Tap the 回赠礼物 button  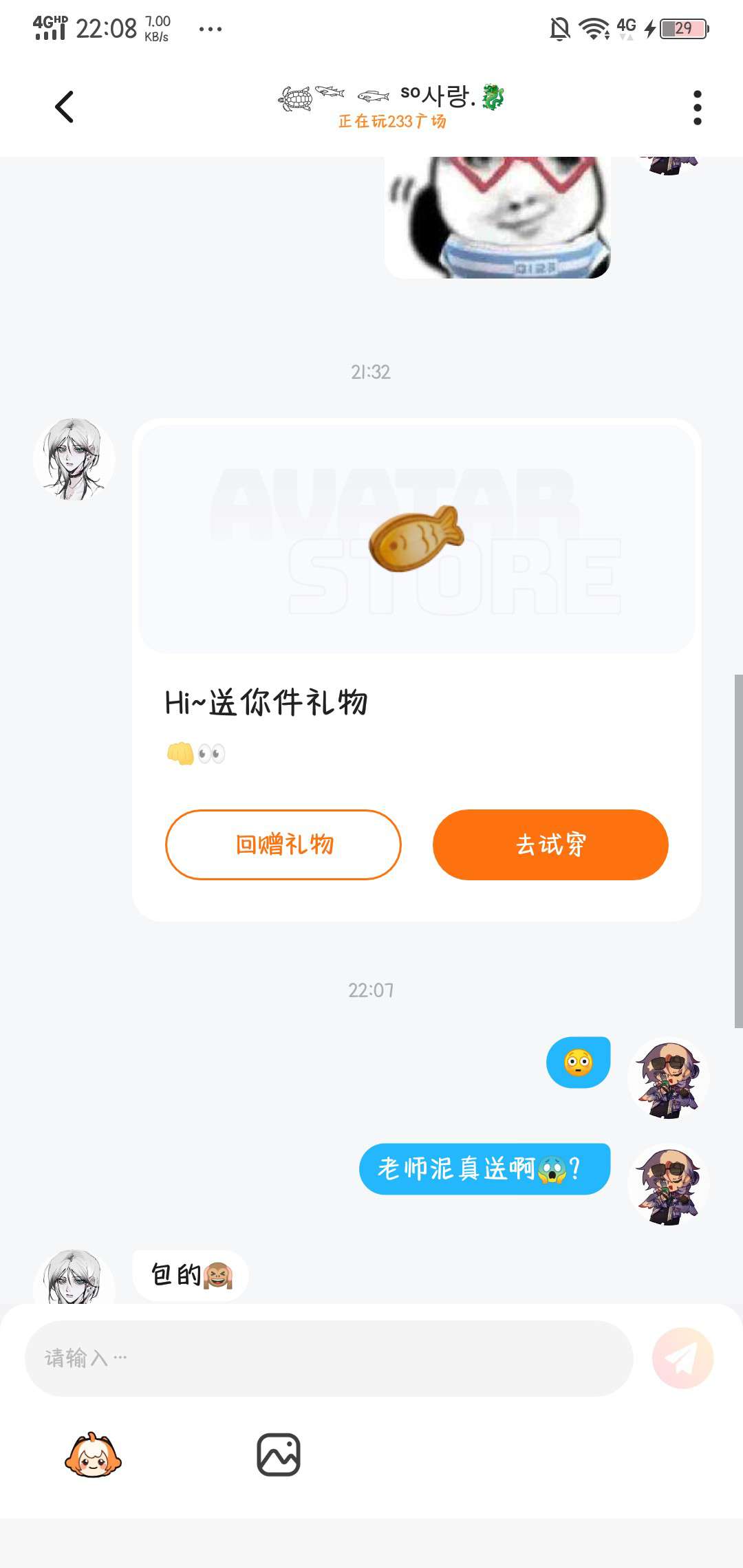[283, 845]
